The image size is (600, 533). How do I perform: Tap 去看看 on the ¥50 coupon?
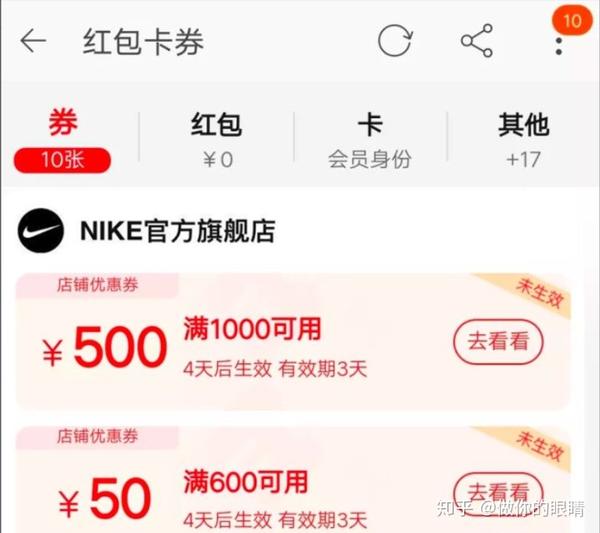(498, 492)
